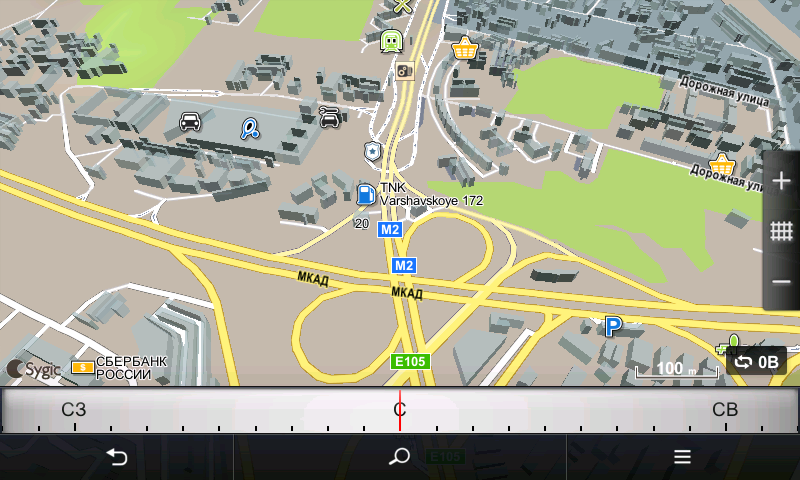Open the Сбербанк России map marker
Viewport: 800px width, 480px height.
coord(81,368)
